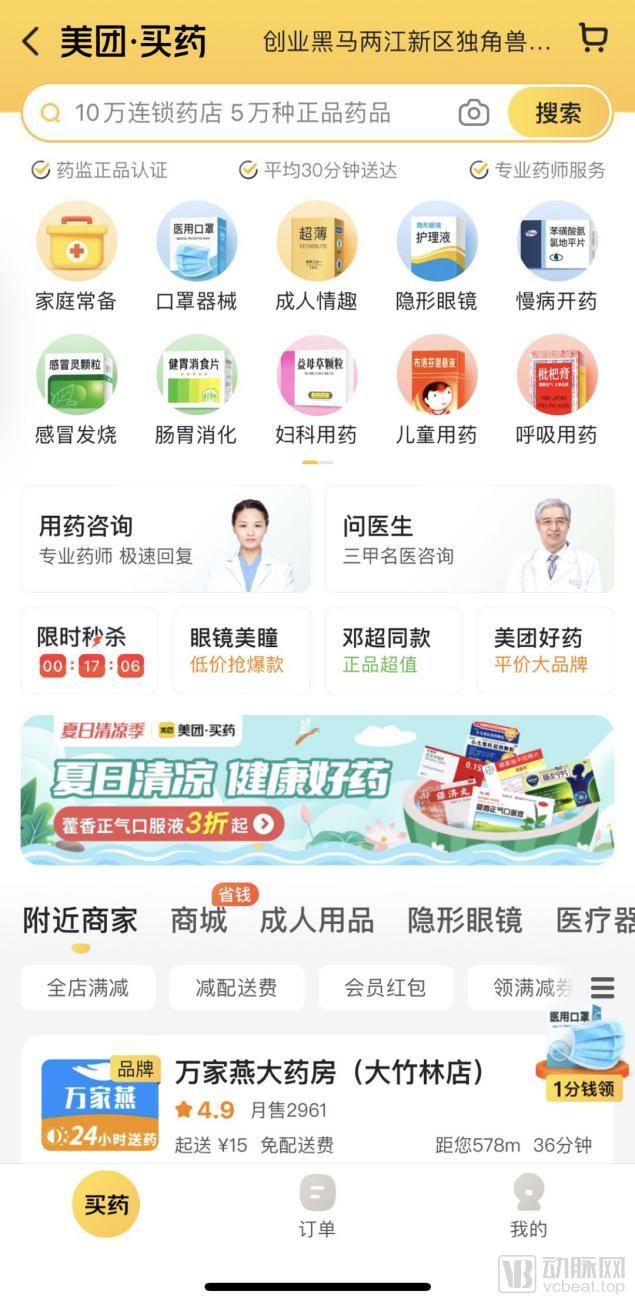
Task: Open the 问医生 doctor consultation card
Action: (x=469, y=539)
